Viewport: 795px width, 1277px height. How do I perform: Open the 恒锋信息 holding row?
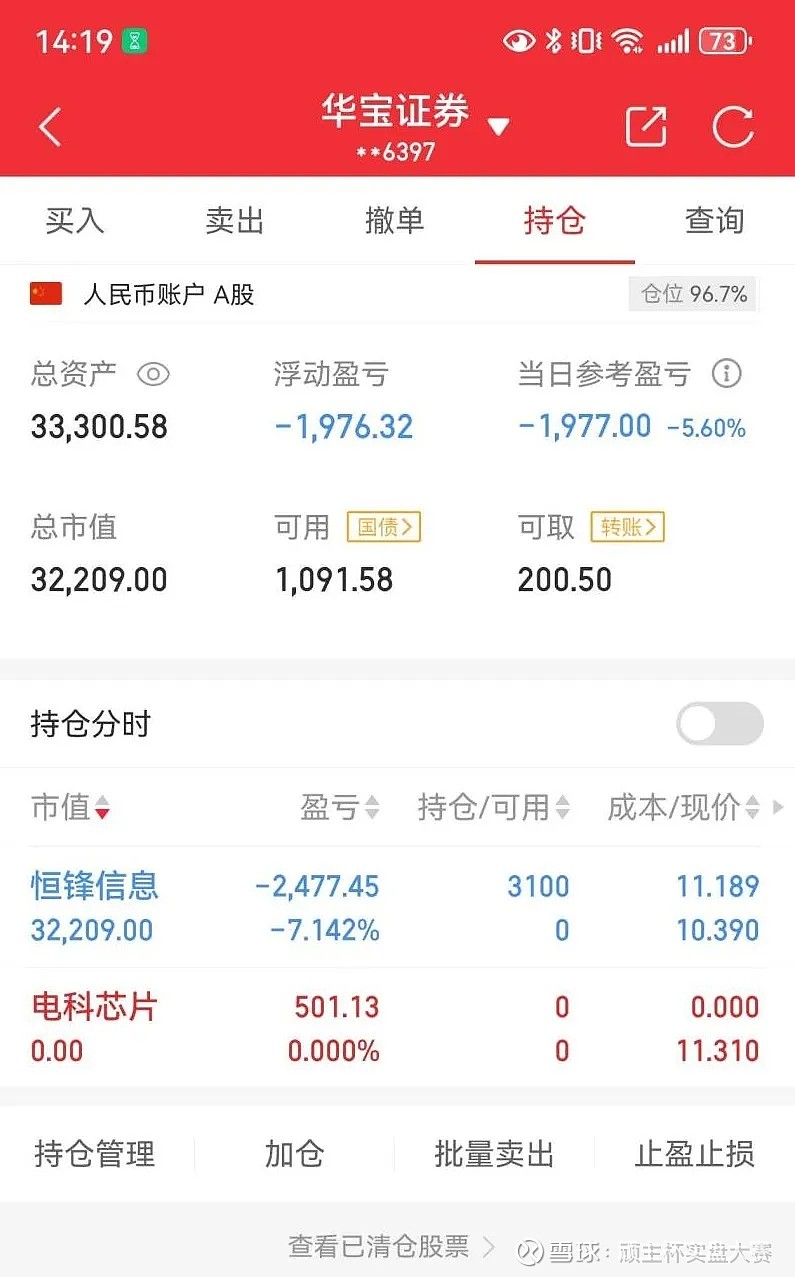397,907
